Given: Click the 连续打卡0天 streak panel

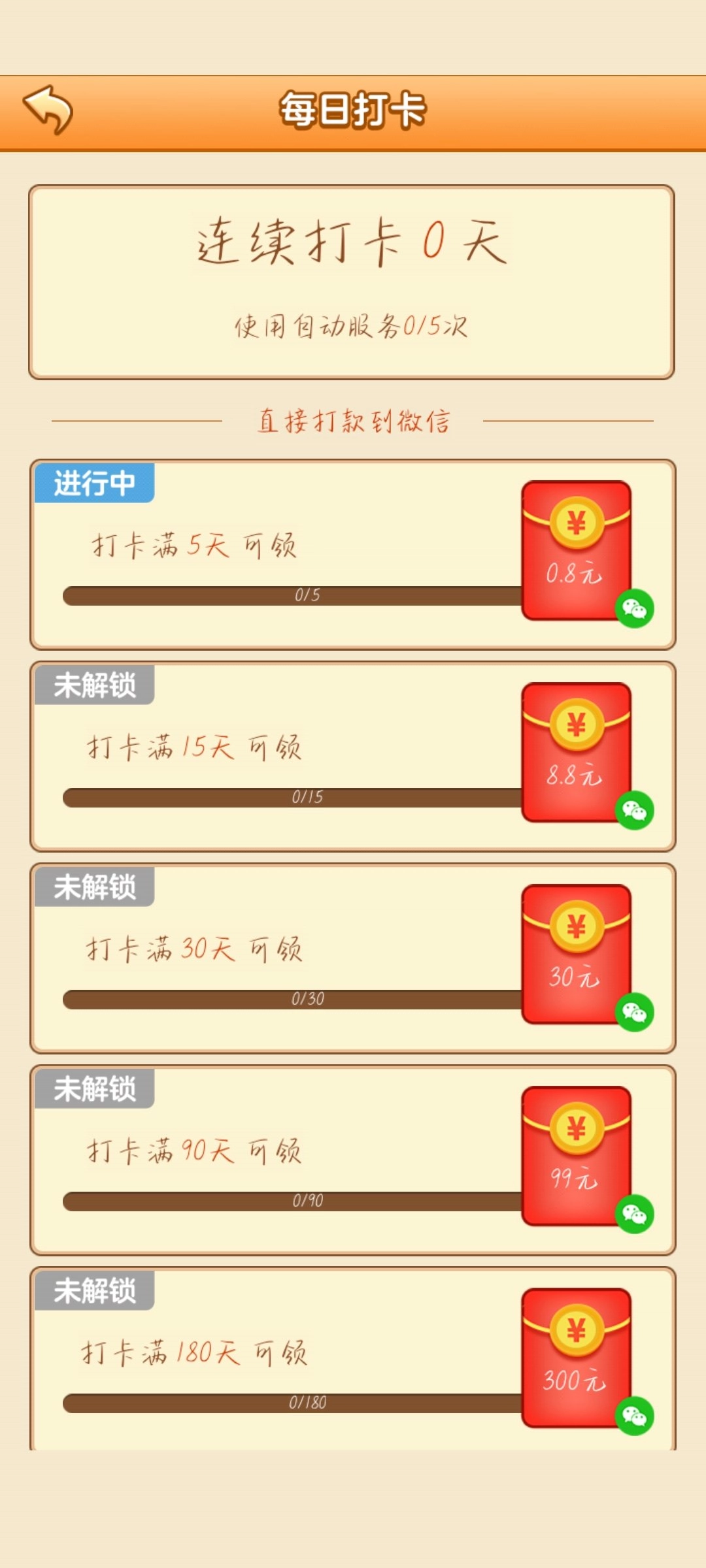Looking at the screenshot, I should 353,281.
